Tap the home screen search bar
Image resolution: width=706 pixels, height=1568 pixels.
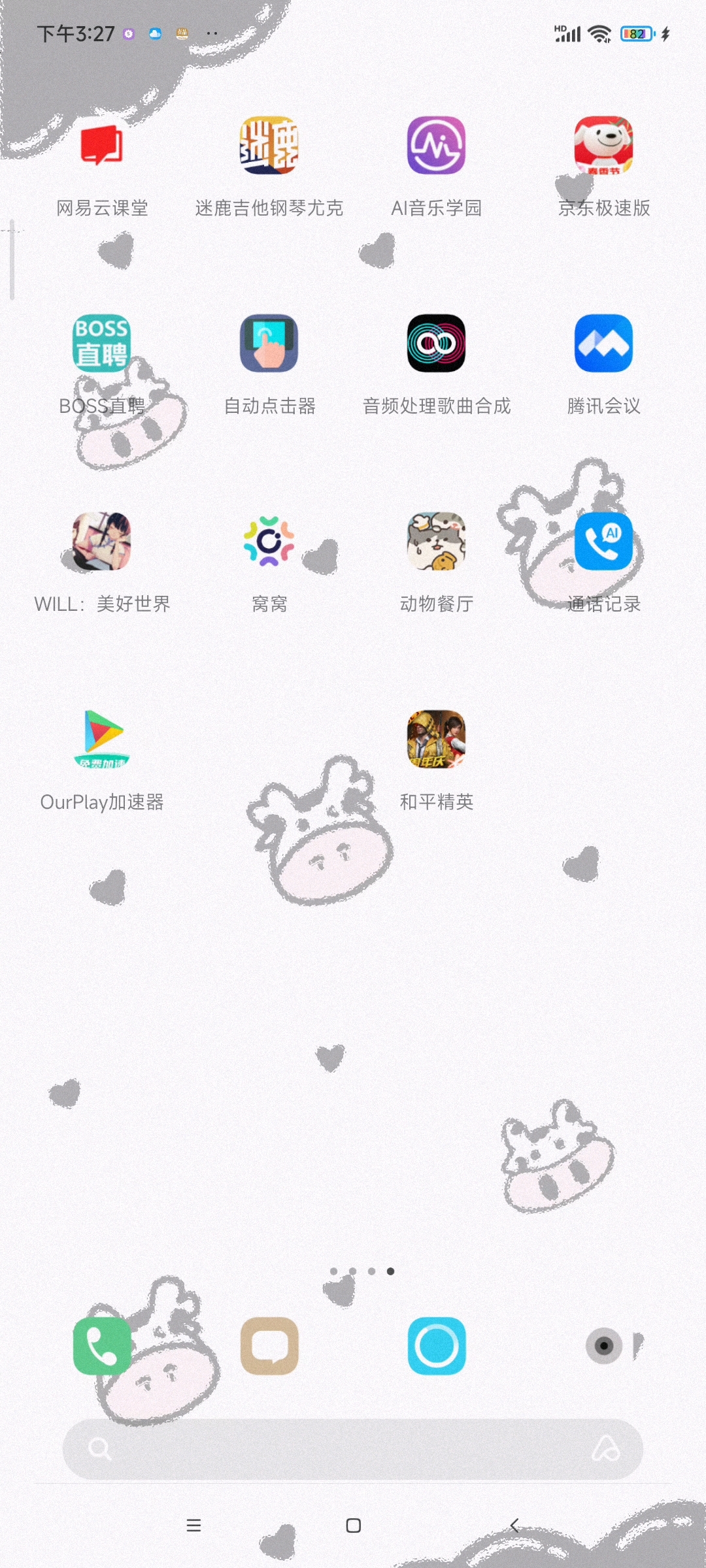353,1449
